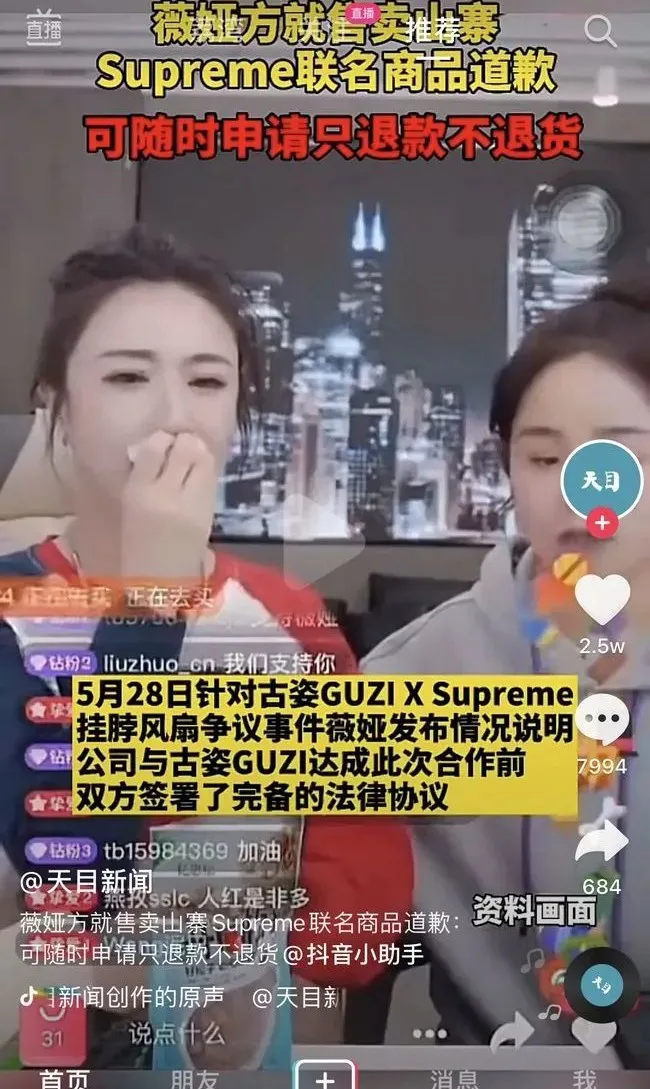Open the 消息 tab
The width and height of the screenshot is (650, 1089).
pyautogui.click(x=454, y=1078)
